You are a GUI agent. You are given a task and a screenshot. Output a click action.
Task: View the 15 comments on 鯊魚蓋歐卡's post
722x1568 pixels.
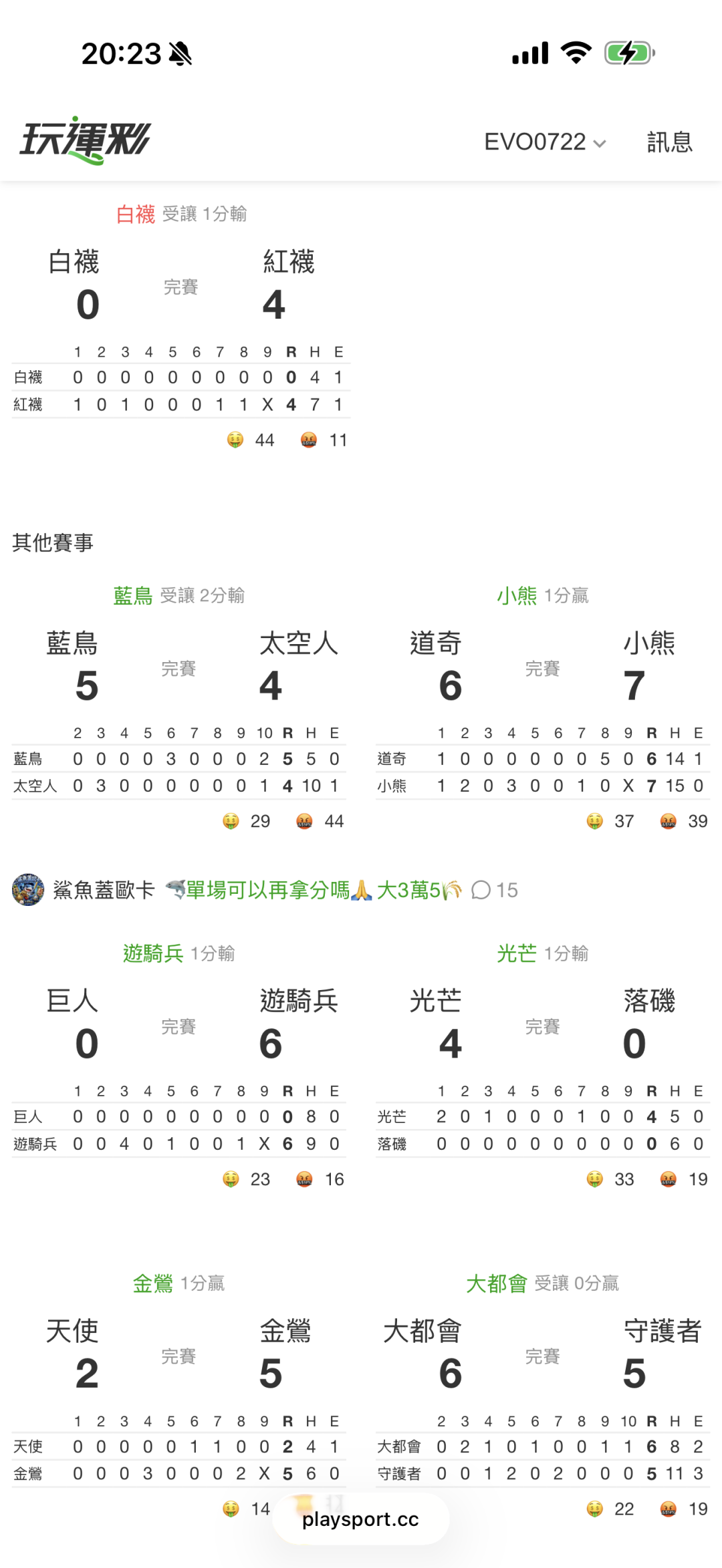495,890
